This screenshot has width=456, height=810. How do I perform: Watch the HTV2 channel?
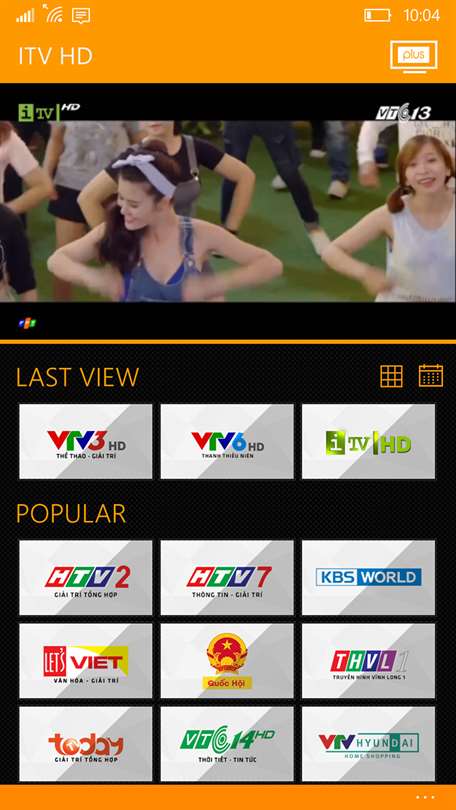click(86, 578)
